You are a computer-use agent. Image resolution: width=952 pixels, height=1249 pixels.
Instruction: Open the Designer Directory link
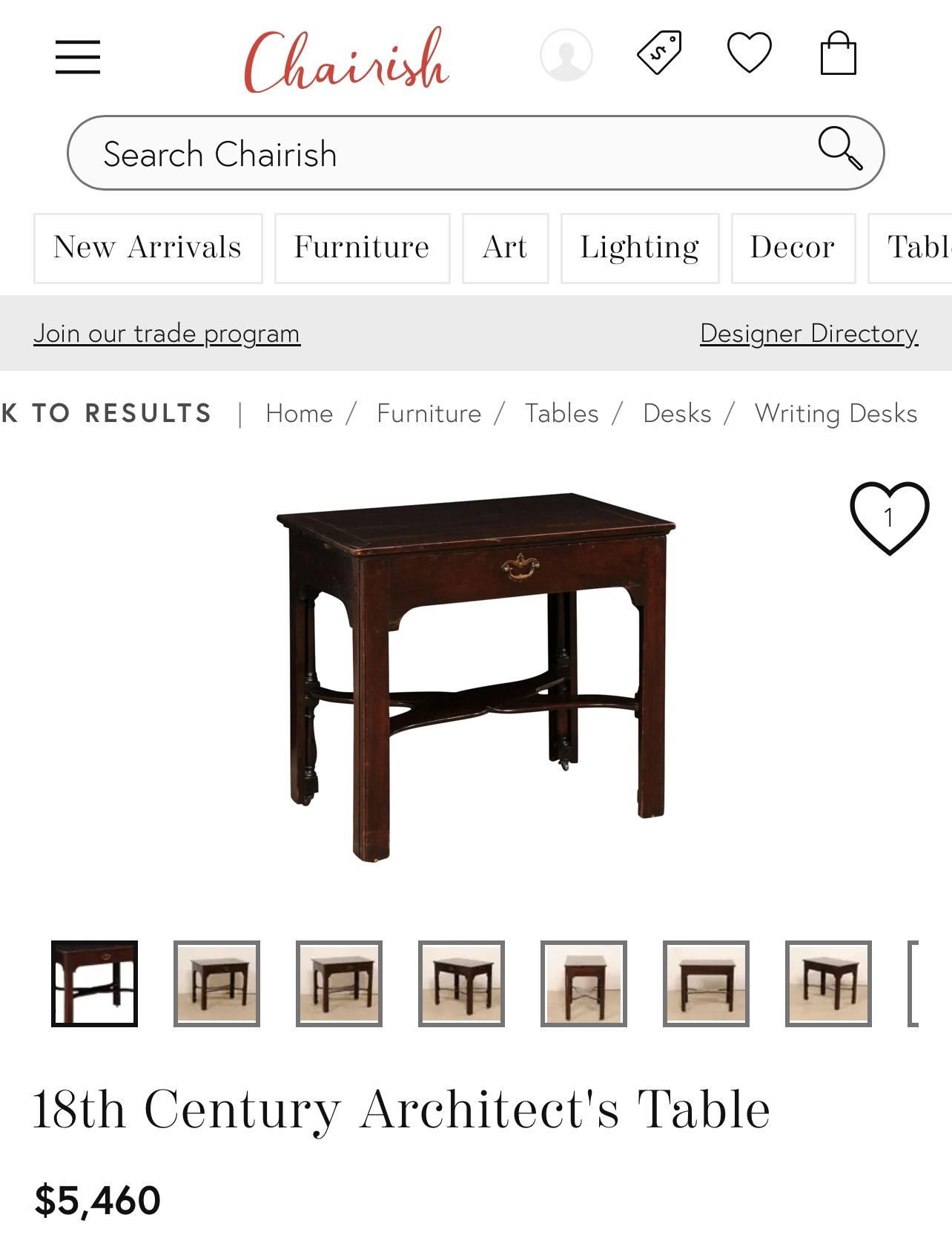pyautogui.click(x=809, y=334)
